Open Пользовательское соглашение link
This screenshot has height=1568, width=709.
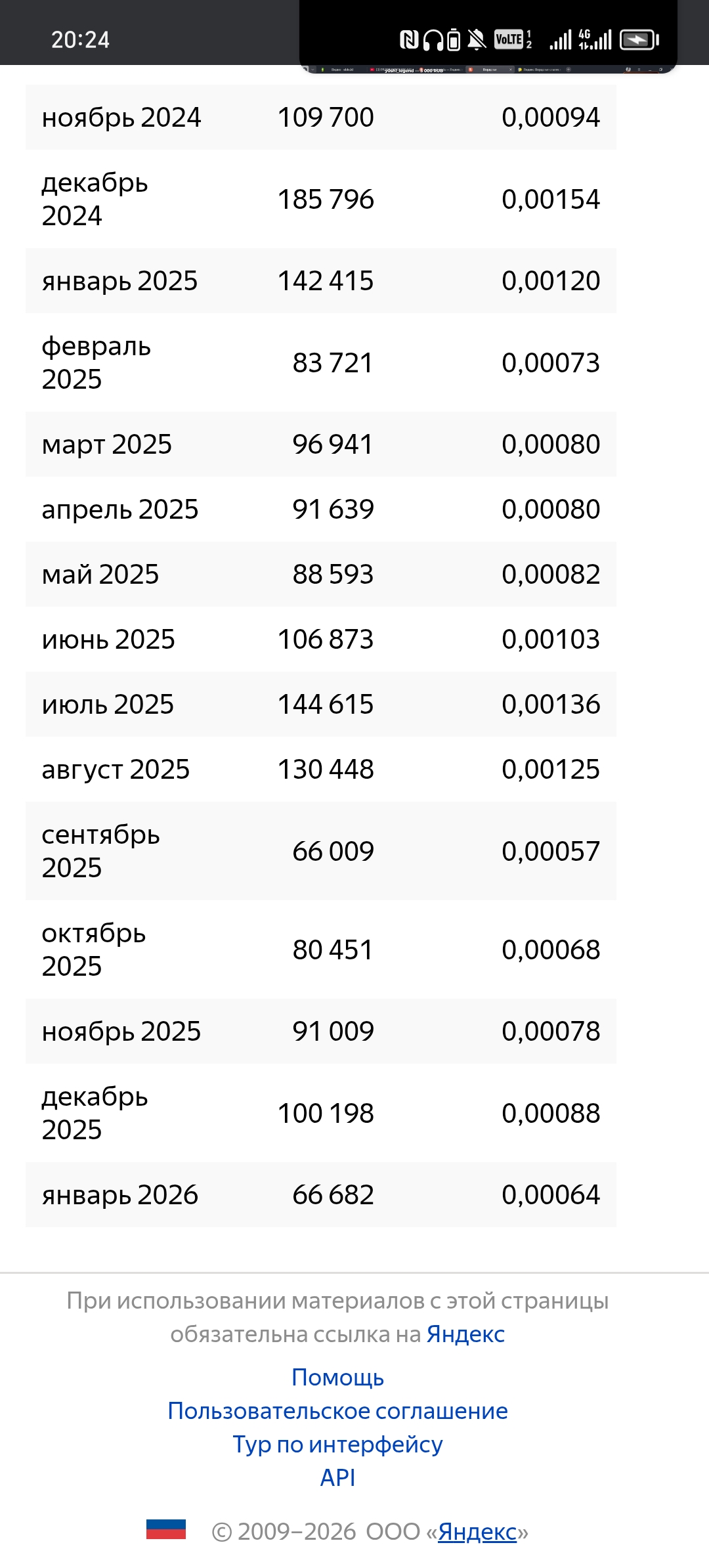pos(337,1410)
